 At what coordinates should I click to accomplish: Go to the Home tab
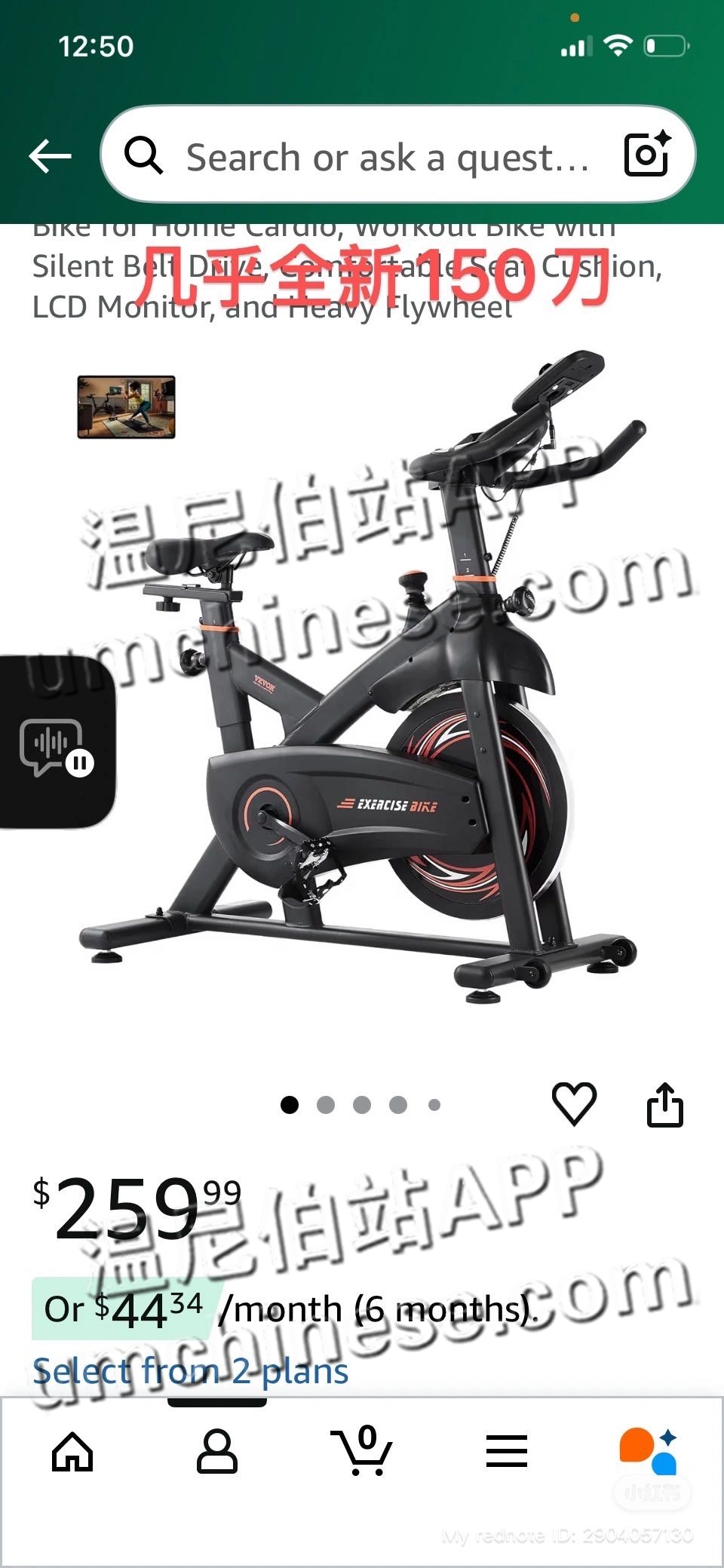click(72, 1450)
